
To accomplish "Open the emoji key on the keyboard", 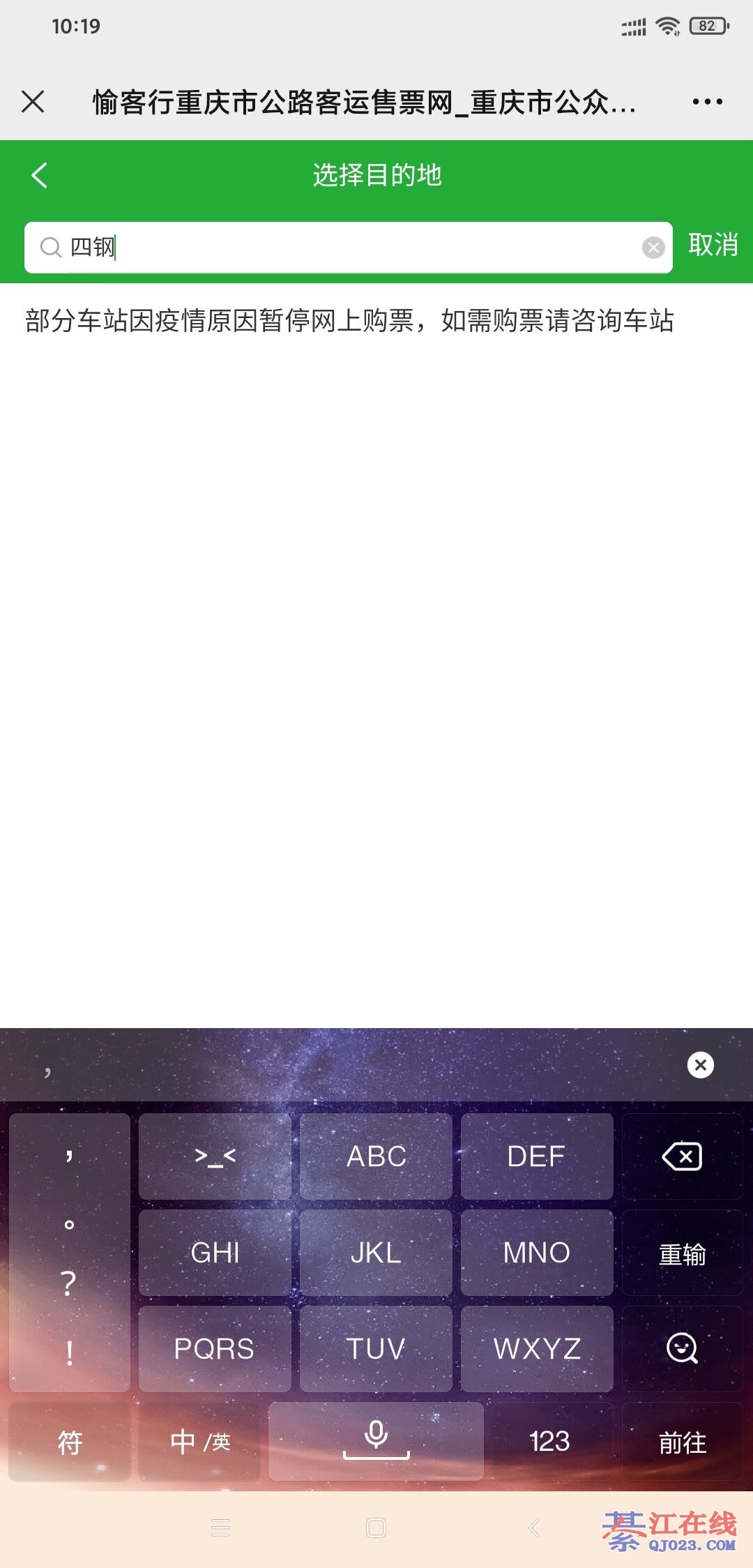I will tap(682, 1348).
